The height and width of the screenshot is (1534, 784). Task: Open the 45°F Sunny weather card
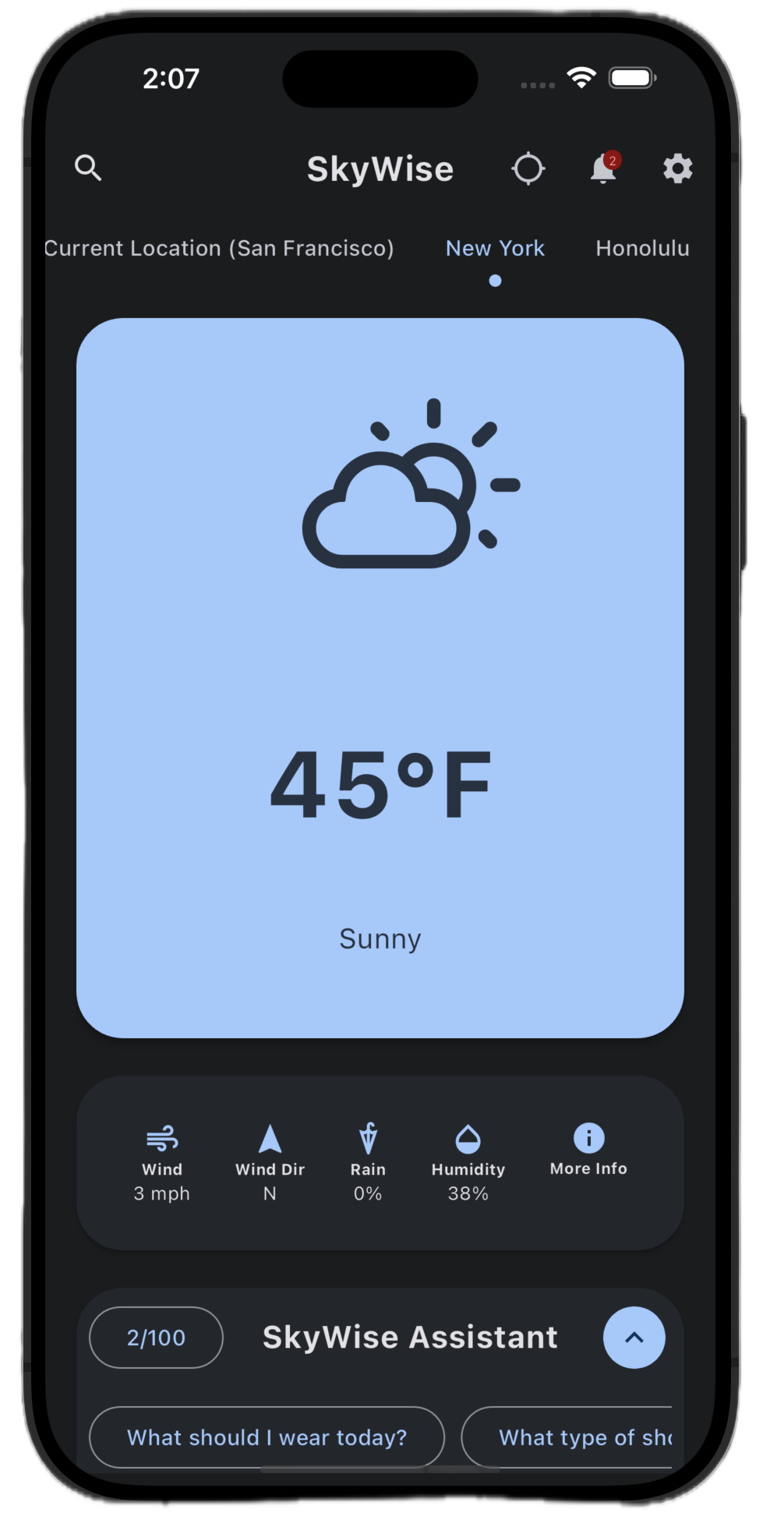(x=380, y=677)
